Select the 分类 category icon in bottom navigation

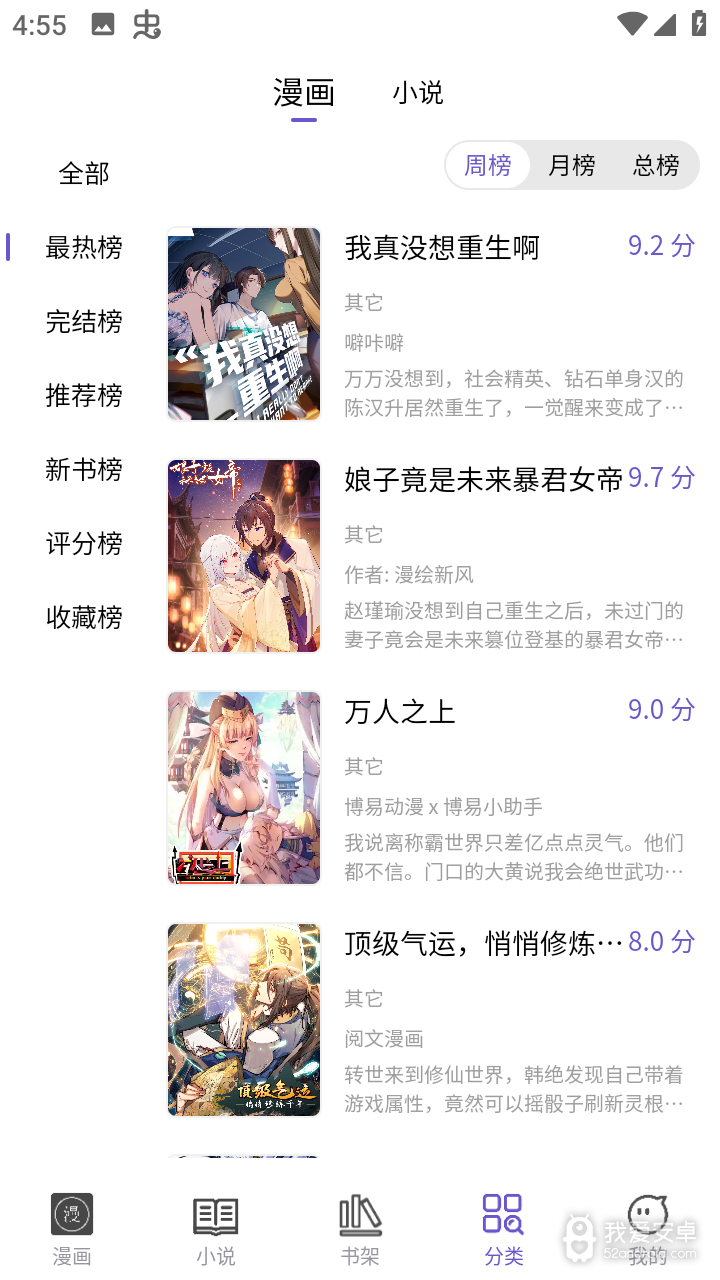(503, 1214)
